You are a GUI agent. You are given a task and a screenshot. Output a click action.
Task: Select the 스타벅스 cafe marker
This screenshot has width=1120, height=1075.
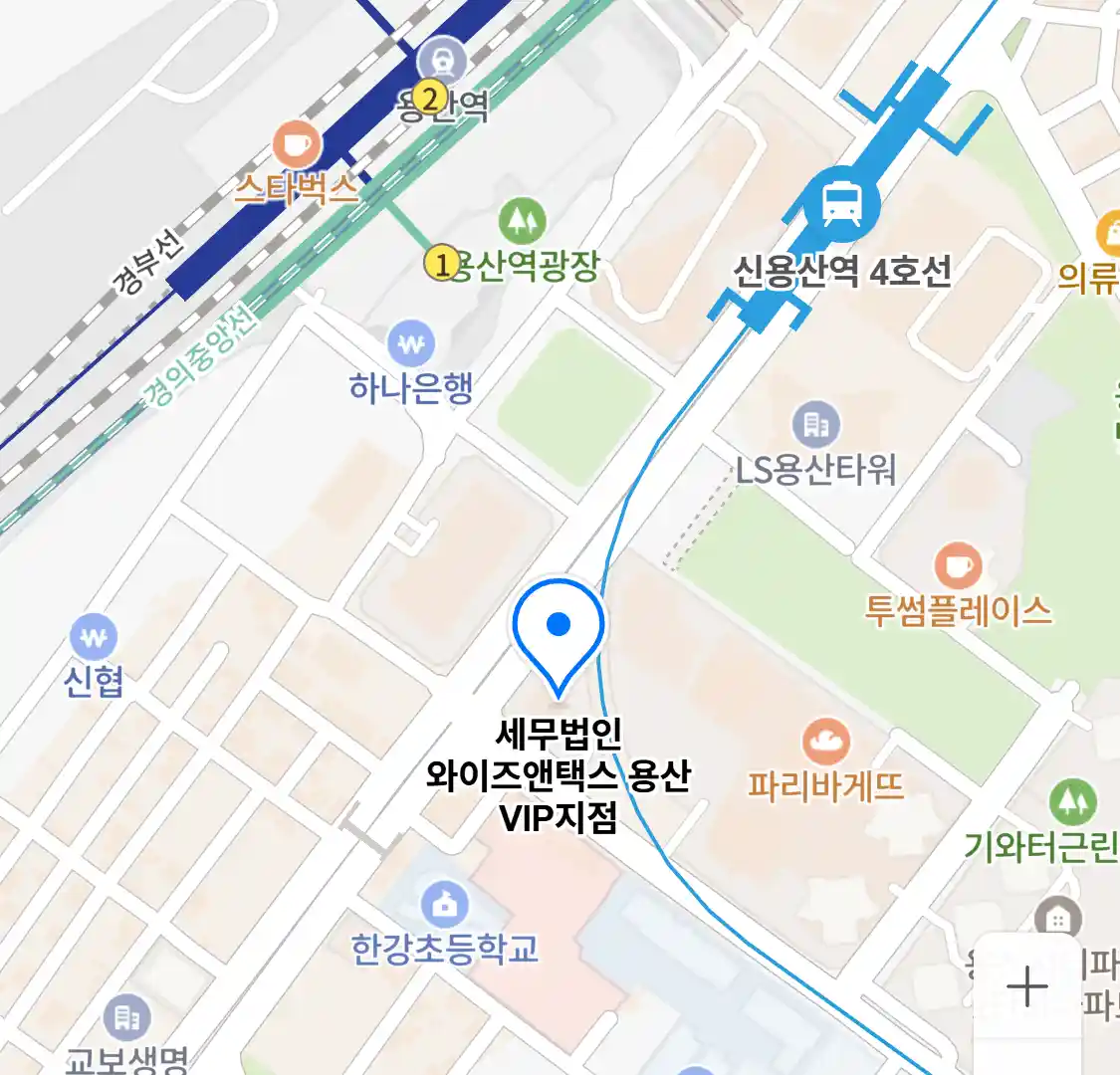296,148
